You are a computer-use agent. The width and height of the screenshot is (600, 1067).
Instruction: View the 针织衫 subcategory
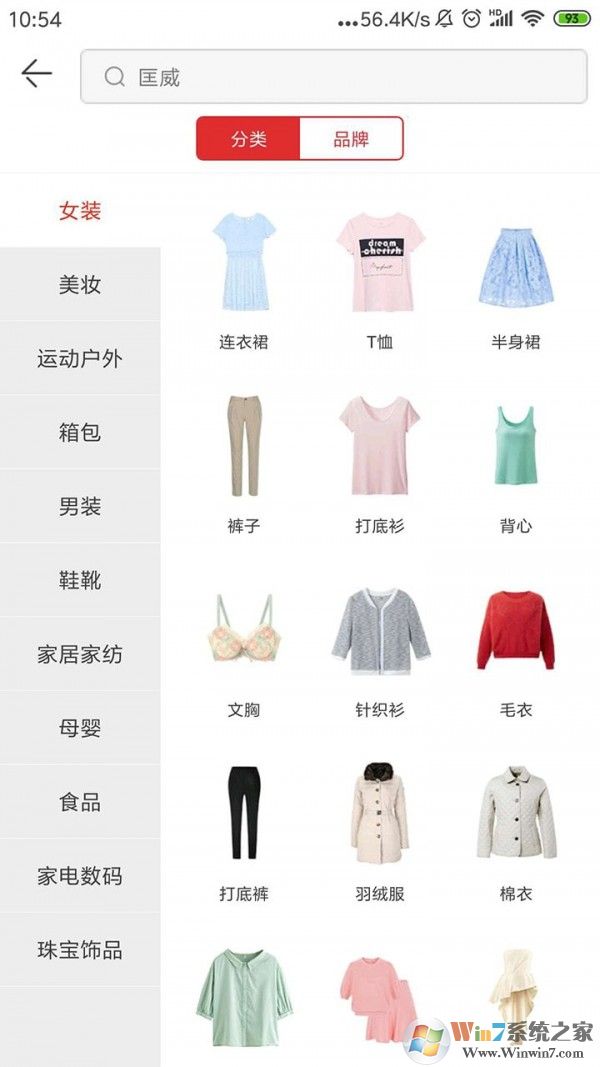pyautogui.click(x=380, y=650)
